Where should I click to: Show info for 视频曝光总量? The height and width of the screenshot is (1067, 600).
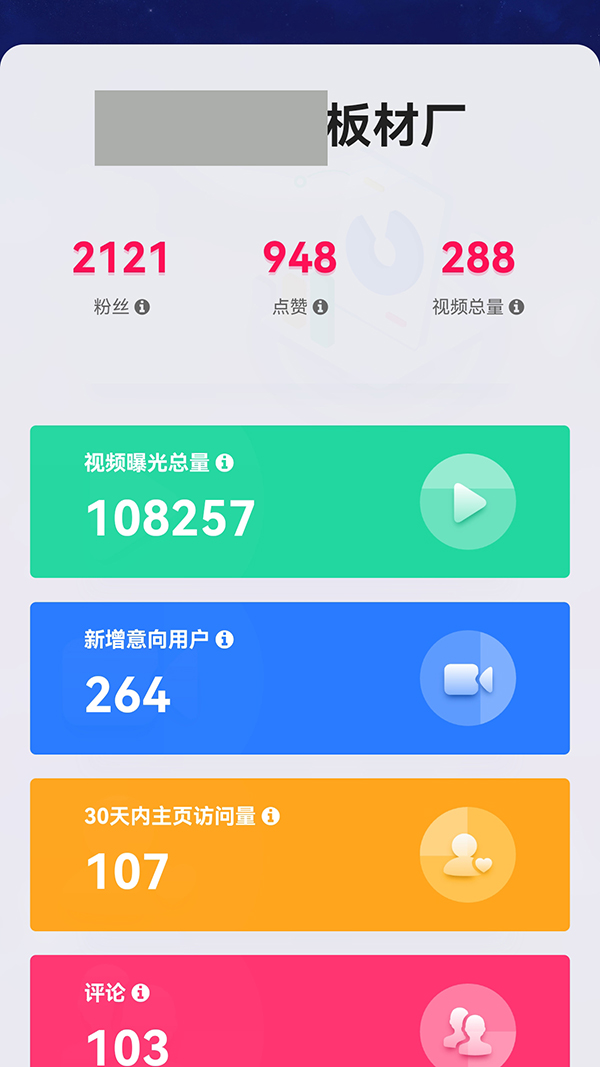(x=225, y=462)
